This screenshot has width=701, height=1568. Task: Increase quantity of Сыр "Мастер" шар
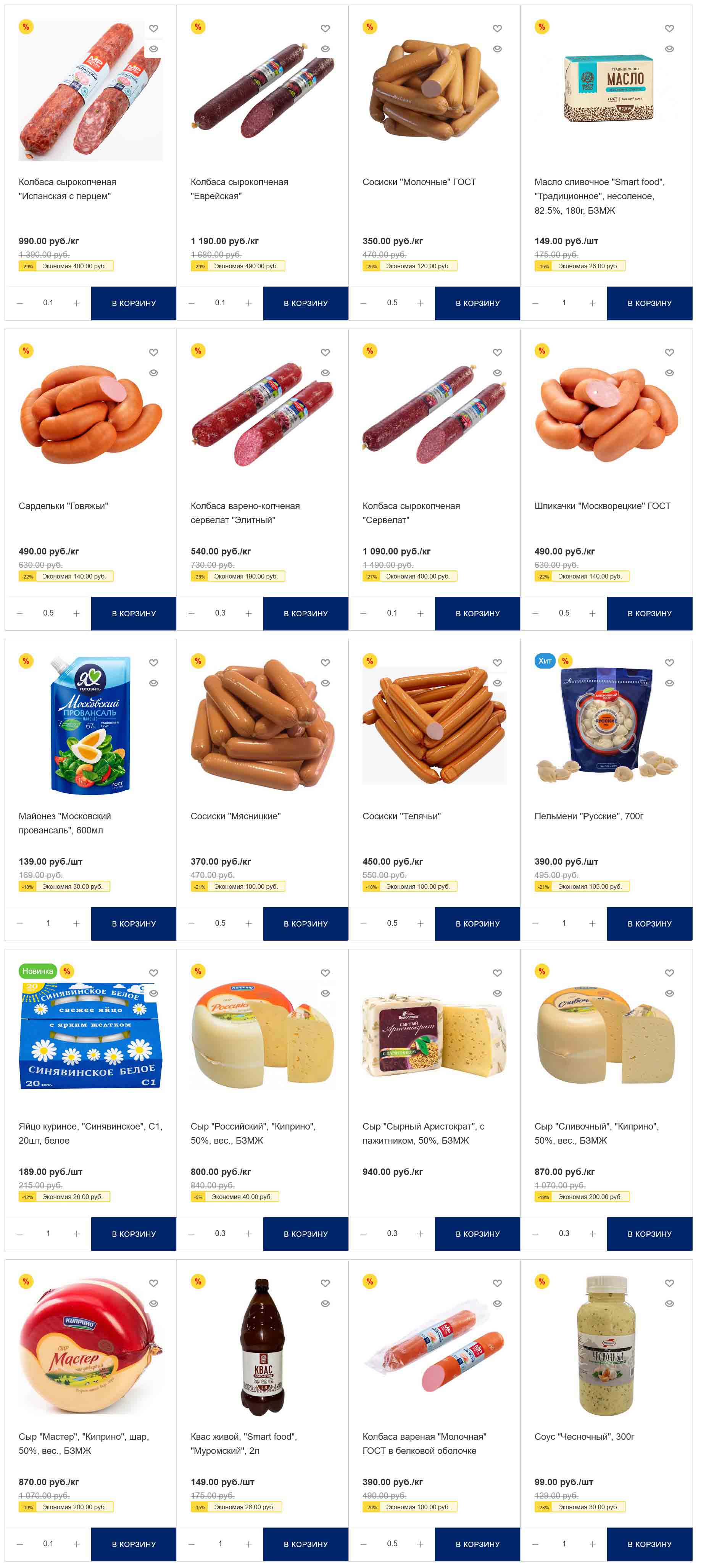point(77,1544)
